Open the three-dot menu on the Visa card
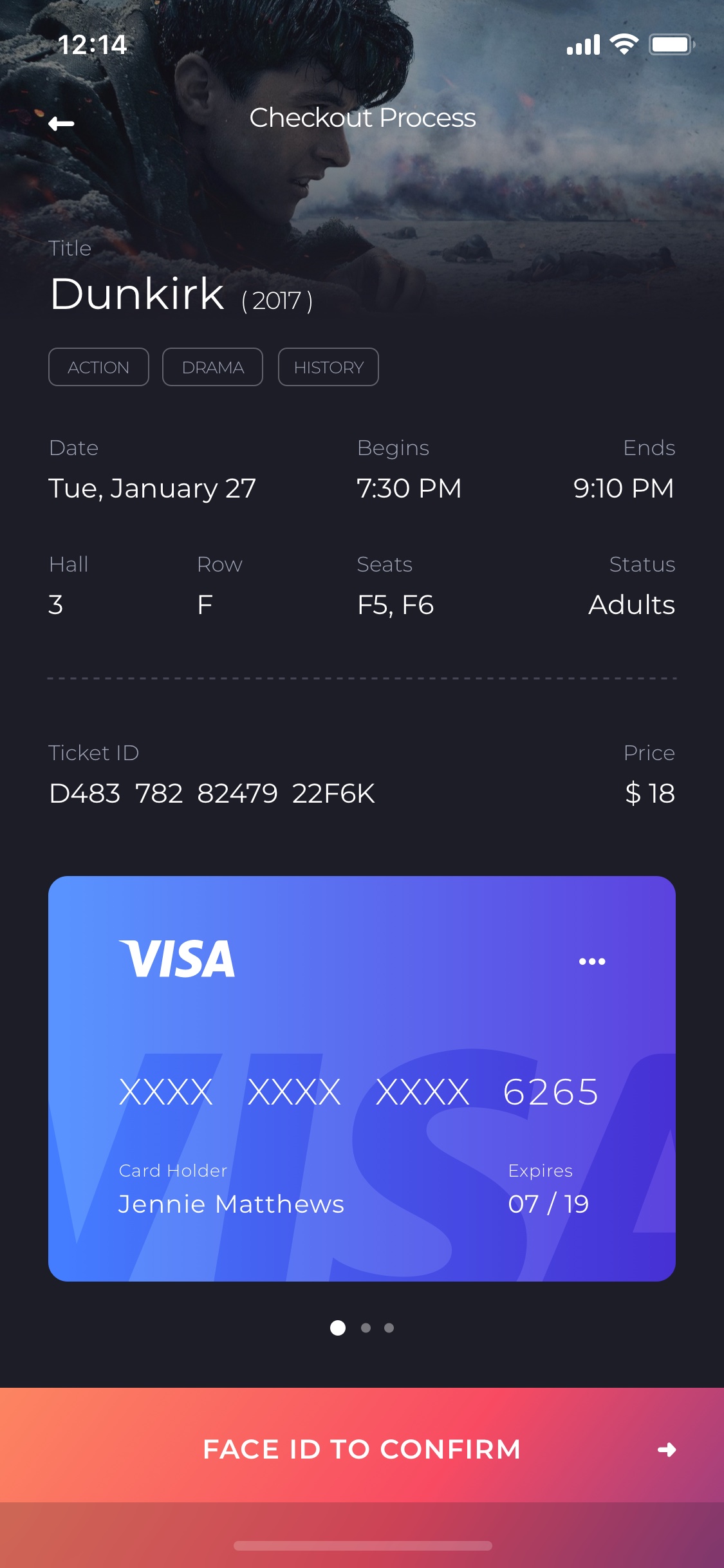Image resolution: width=724 pixels, height=1568 pixels. pyautogui.click(x=591, y=961)
